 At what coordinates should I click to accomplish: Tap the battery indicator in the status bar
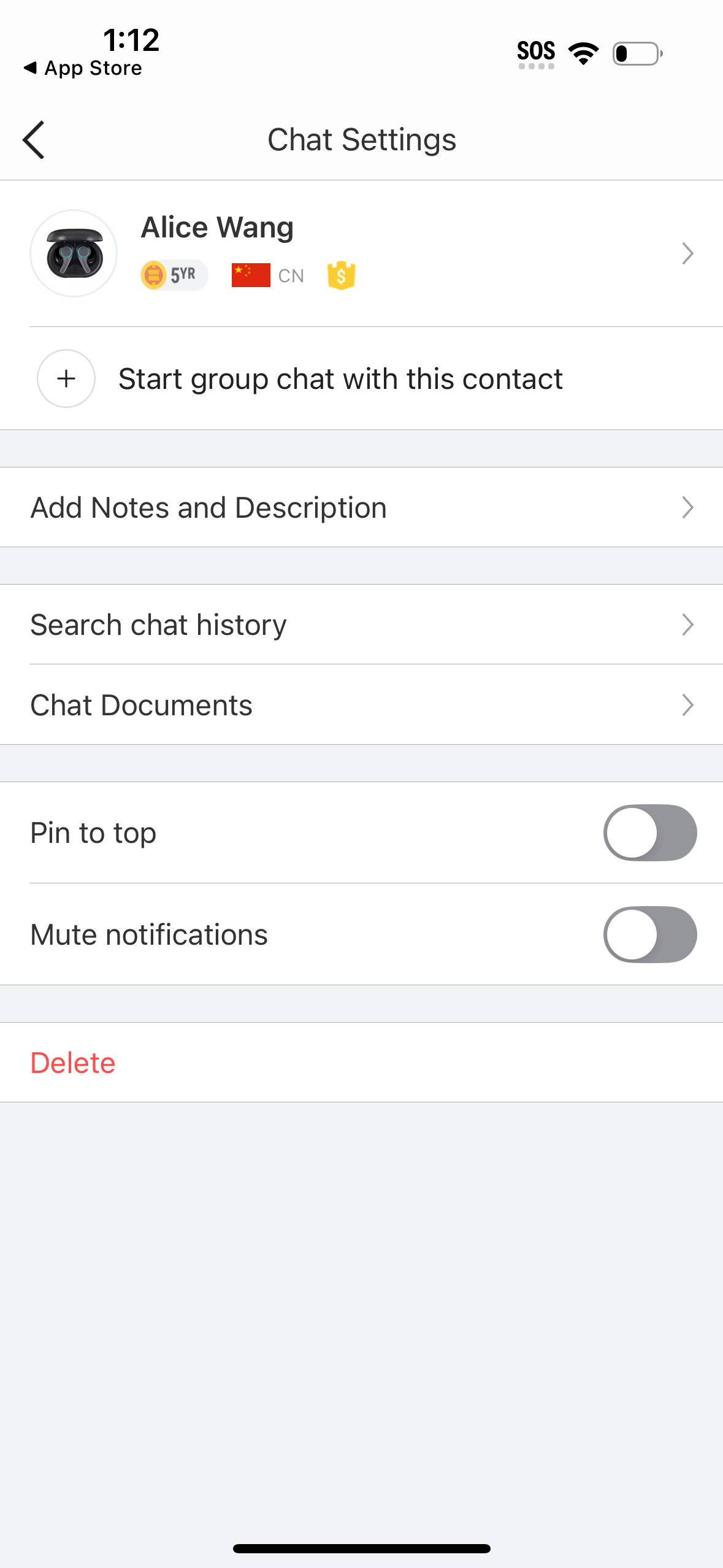(636, 54)
